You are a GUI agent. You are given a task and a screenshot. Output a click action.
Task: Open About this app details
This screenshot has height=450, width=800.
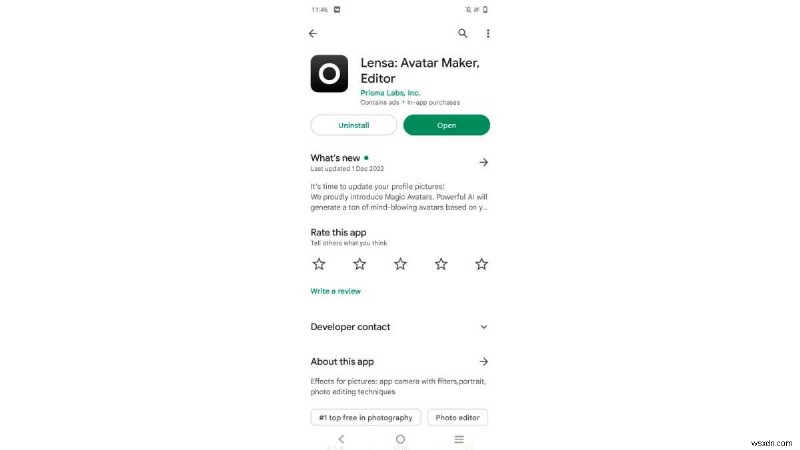coord(483,361)
